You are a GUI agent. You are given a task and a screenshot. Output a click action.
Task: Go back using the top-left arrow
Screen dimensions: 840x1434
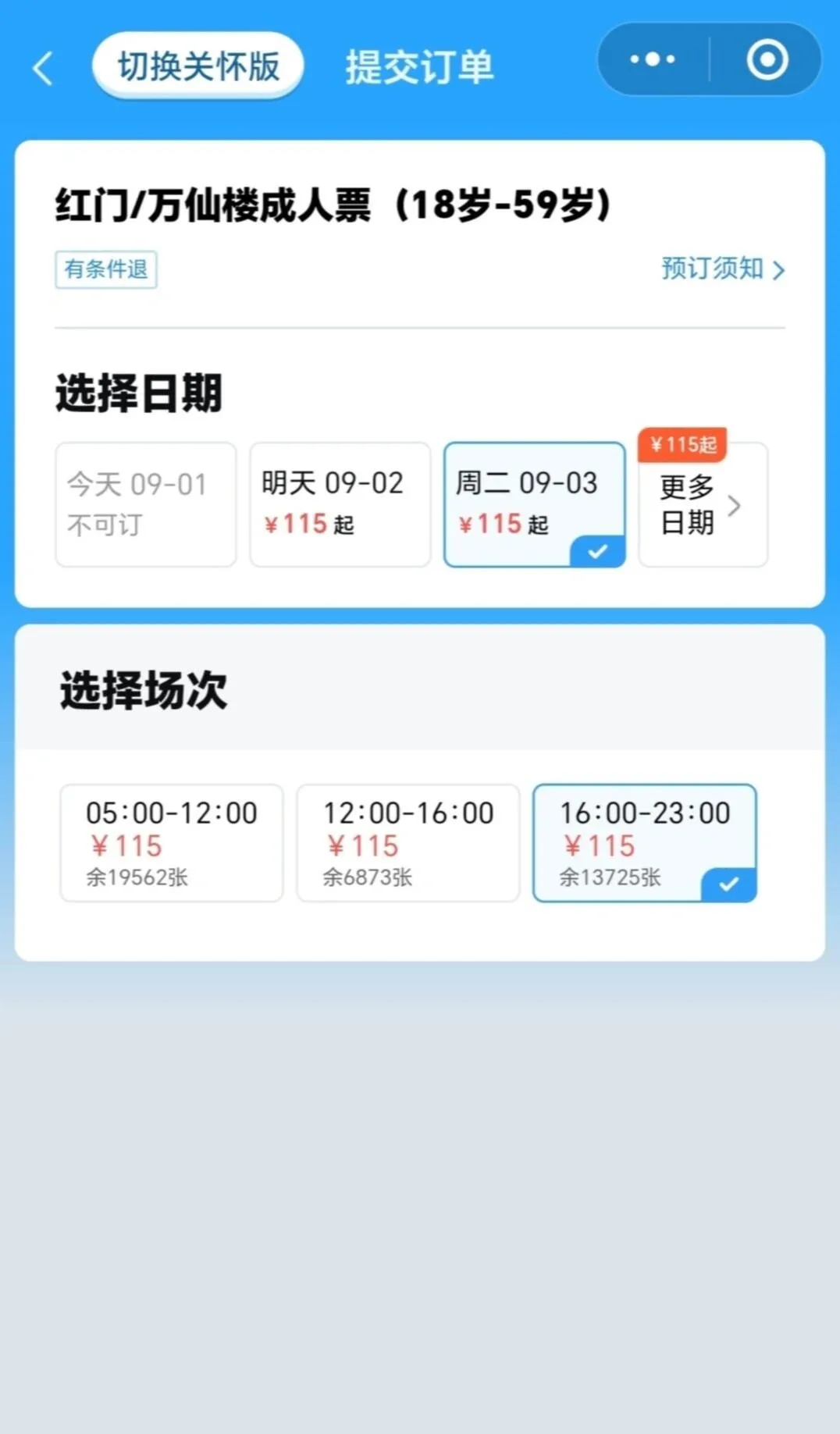(x=44, y=68)
